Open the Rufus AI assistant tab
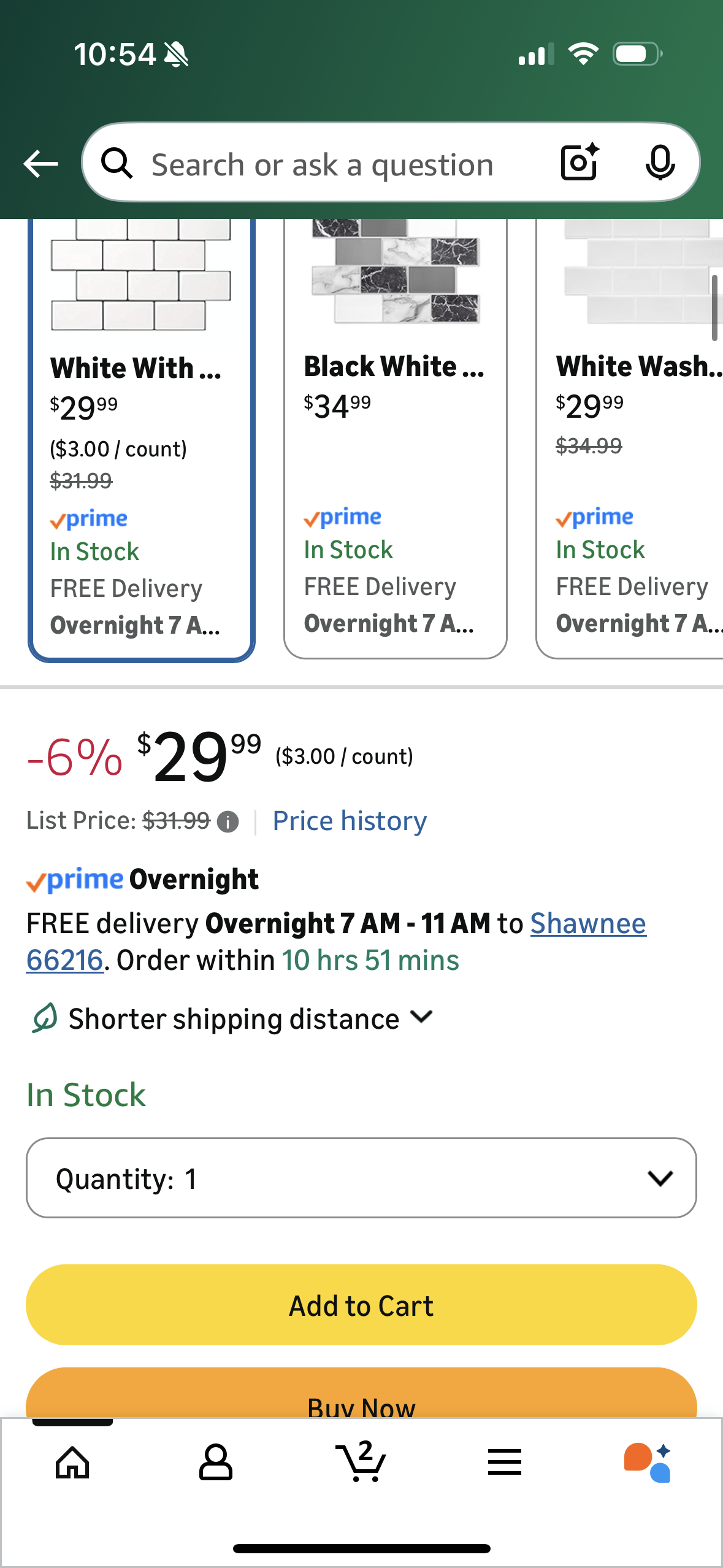 point(648,1463)
